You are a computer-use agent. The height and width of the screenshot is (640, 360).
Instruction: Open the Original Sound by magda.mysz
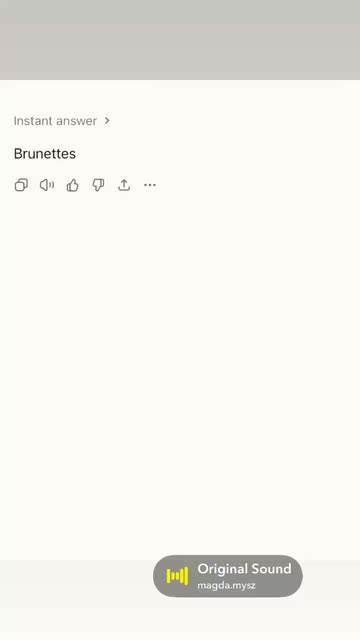[228, 576]
